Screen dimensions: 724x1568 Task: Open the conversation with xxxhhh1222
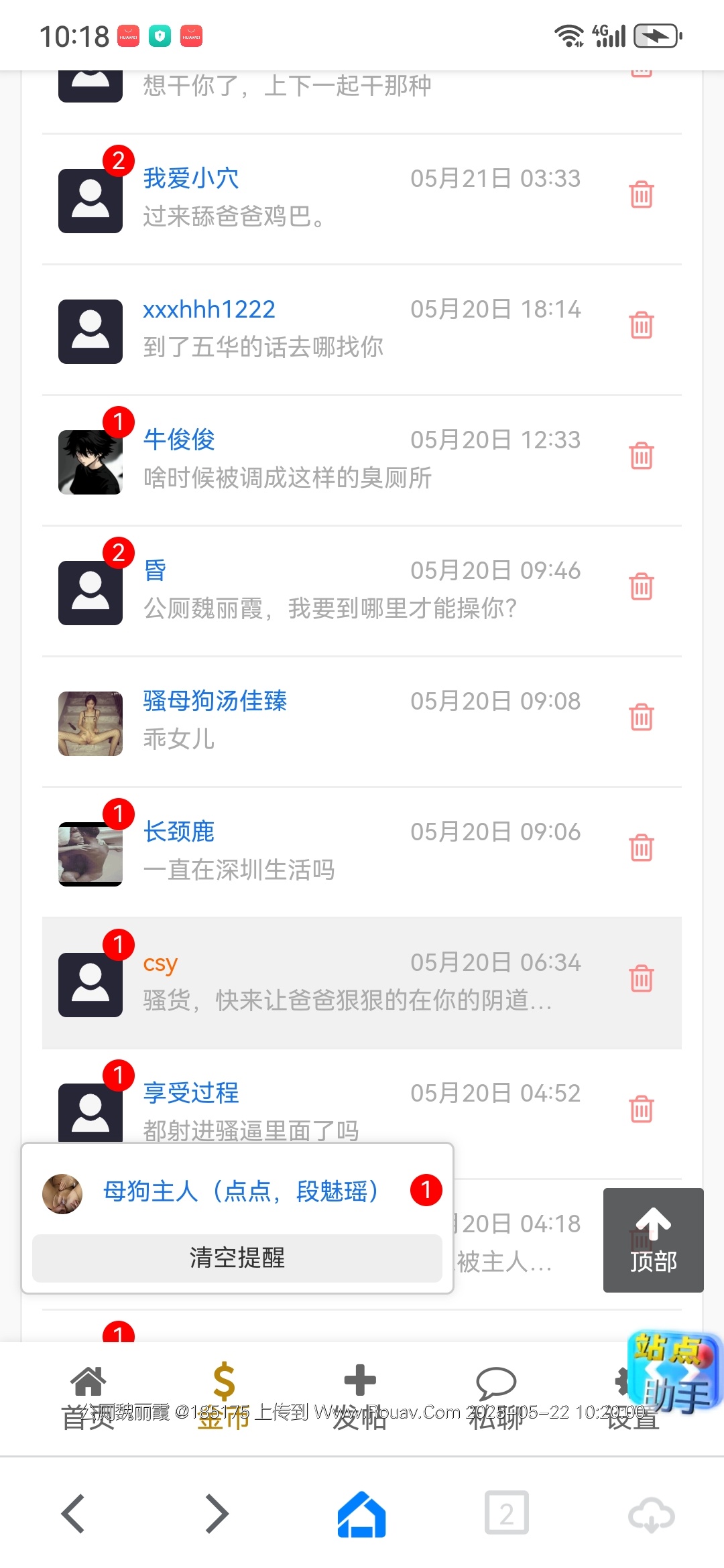[x=209, y=310]
